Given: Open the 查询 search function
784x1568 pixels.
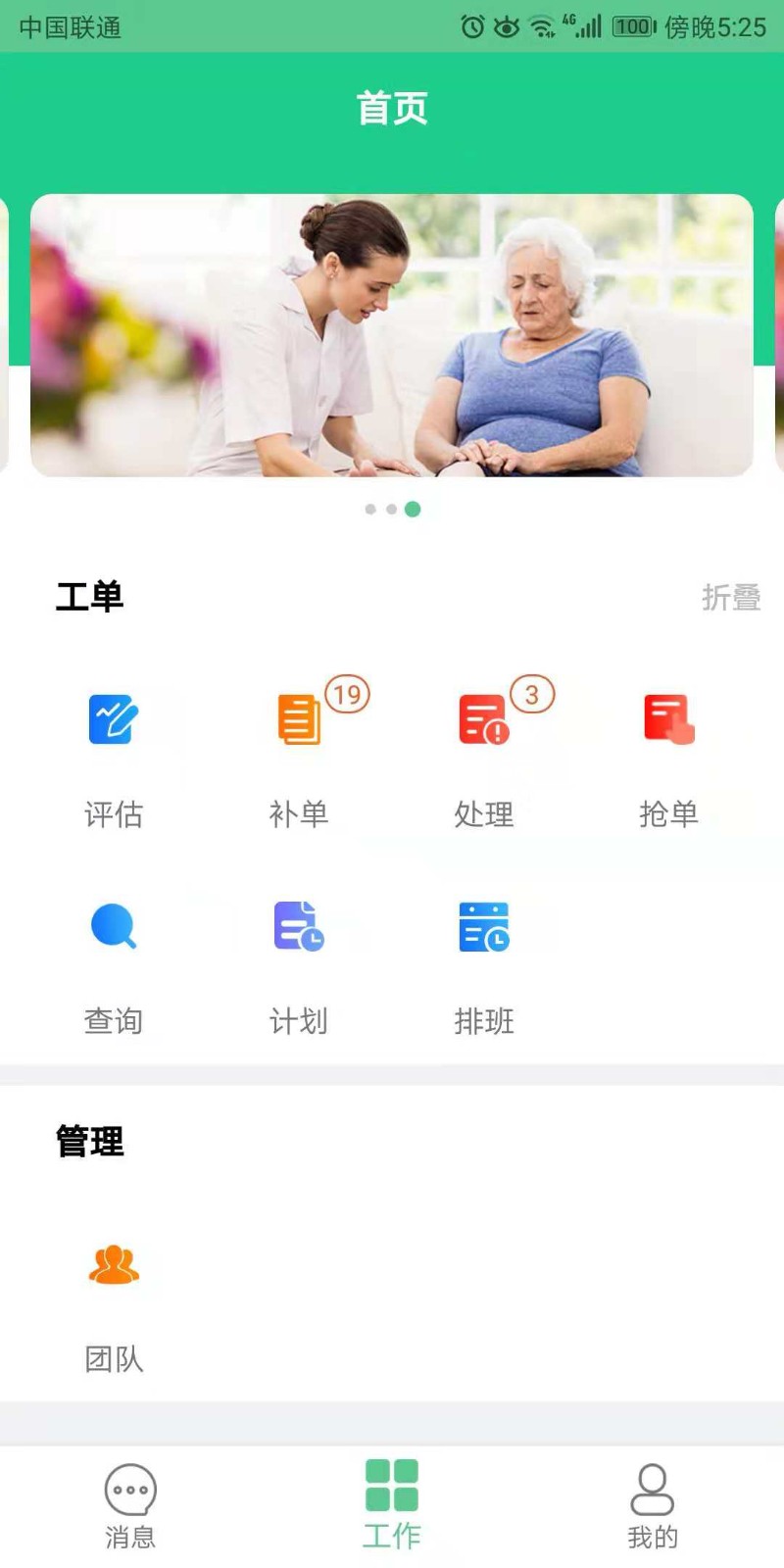Looking at the screenshot, I should pos(114,926).
